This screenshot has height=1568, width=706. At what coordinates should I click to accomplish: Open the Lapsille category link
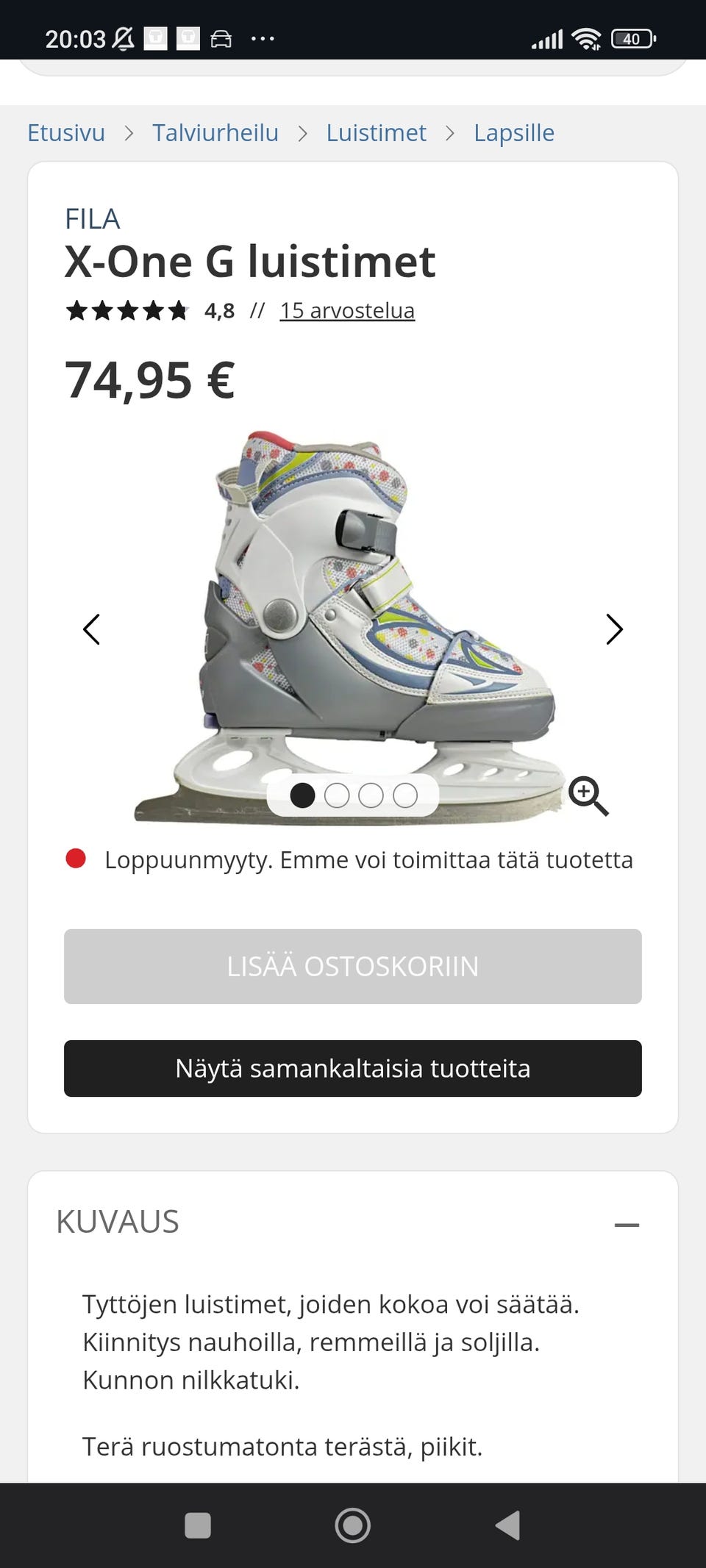[x=514, y=133]
